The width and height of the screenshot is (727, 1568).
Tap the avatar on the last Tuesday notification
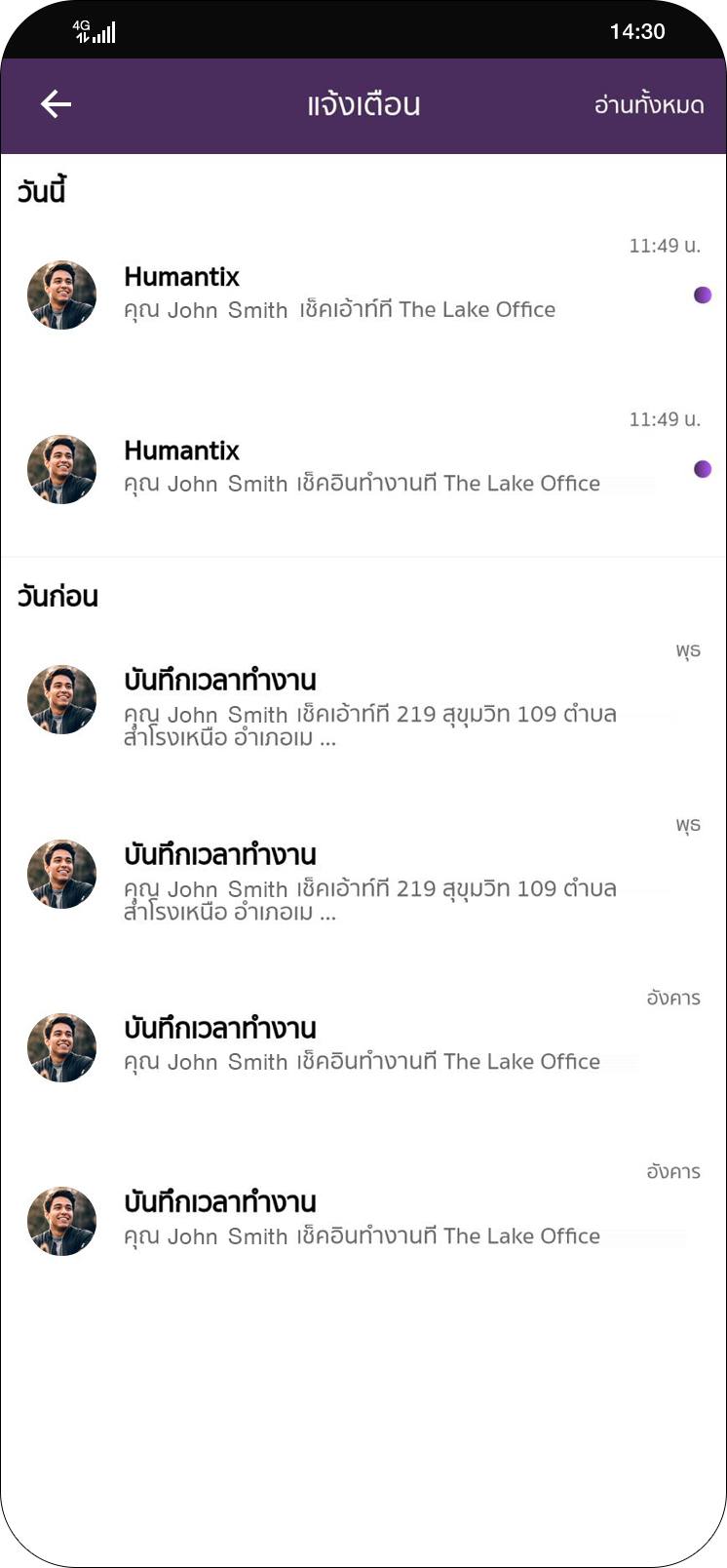(x=61, y=1222)
